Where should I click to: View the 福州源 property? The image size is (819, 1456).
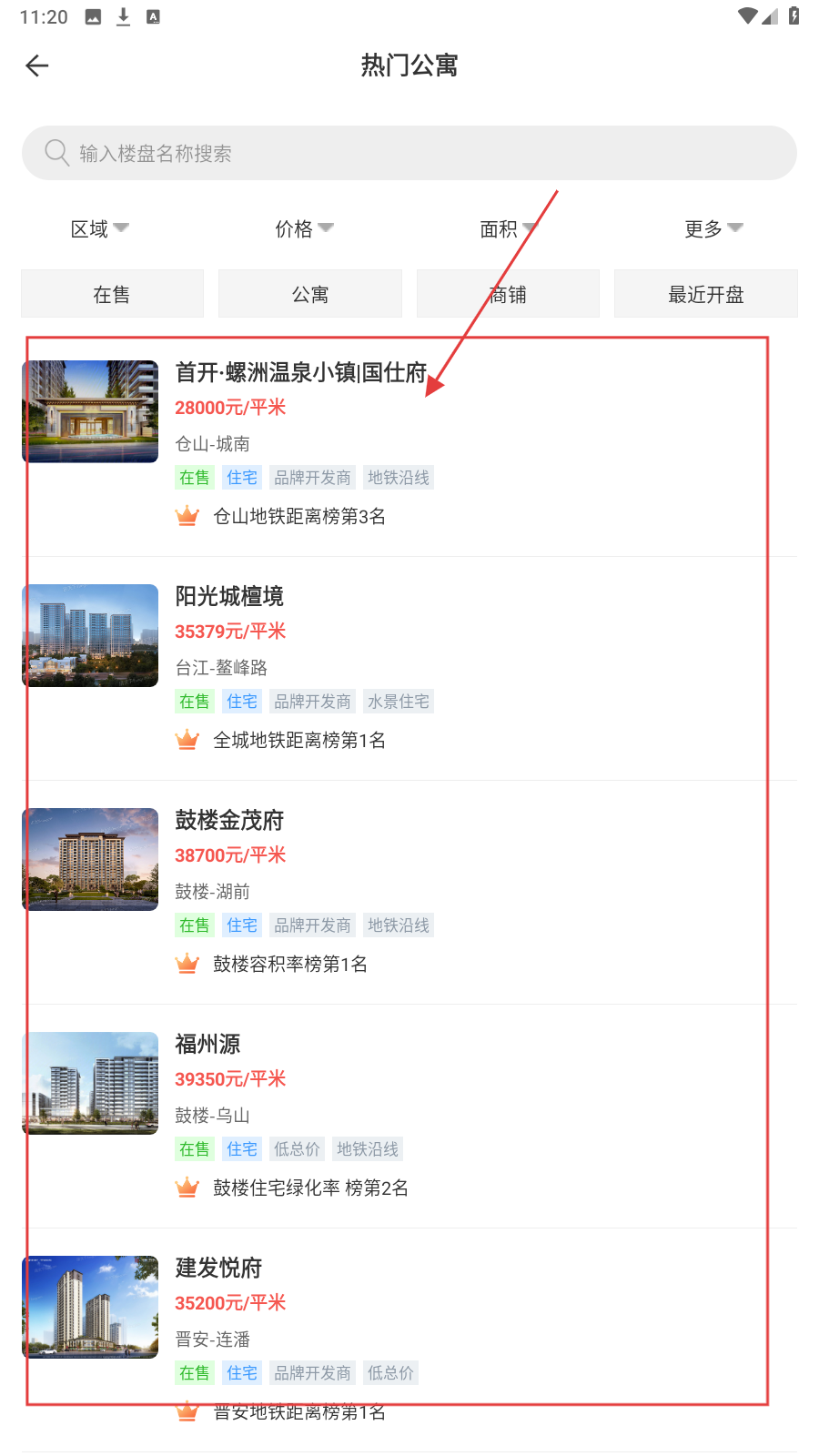pyautogui.click(x=207, y=1045)
